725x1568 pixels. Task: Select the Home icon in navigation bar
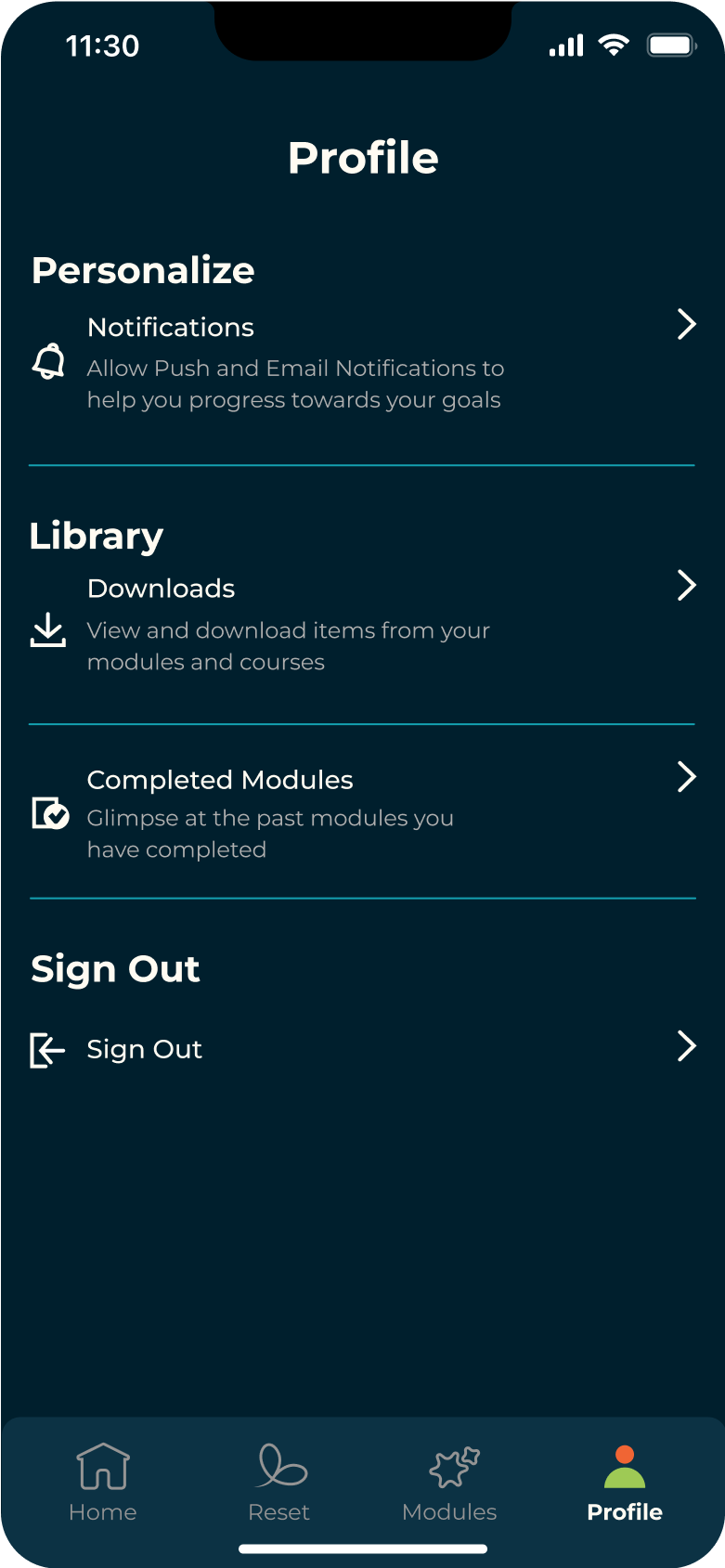click(x=102, y=1465)
